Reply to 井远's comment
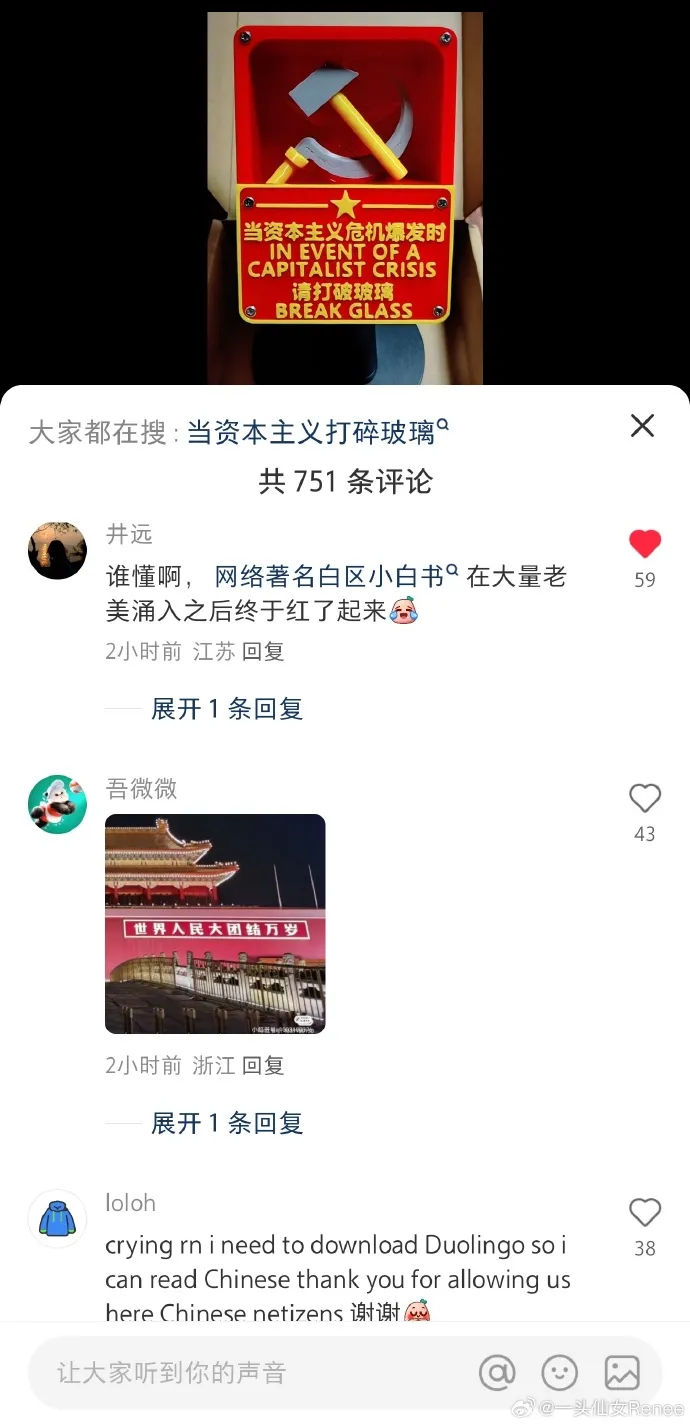 tap(264, 652)
